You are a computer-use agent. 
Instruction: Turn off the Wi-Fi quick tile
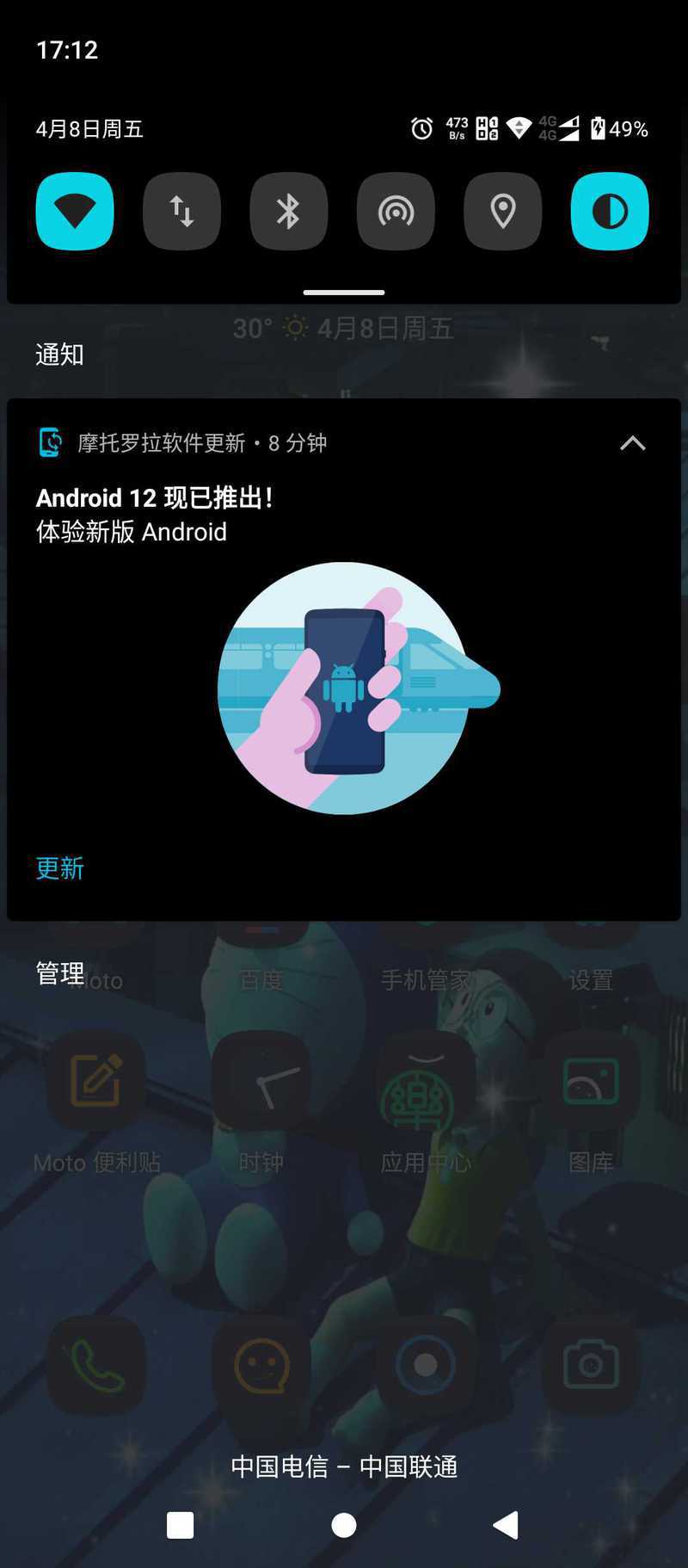(x=75, y=212)
